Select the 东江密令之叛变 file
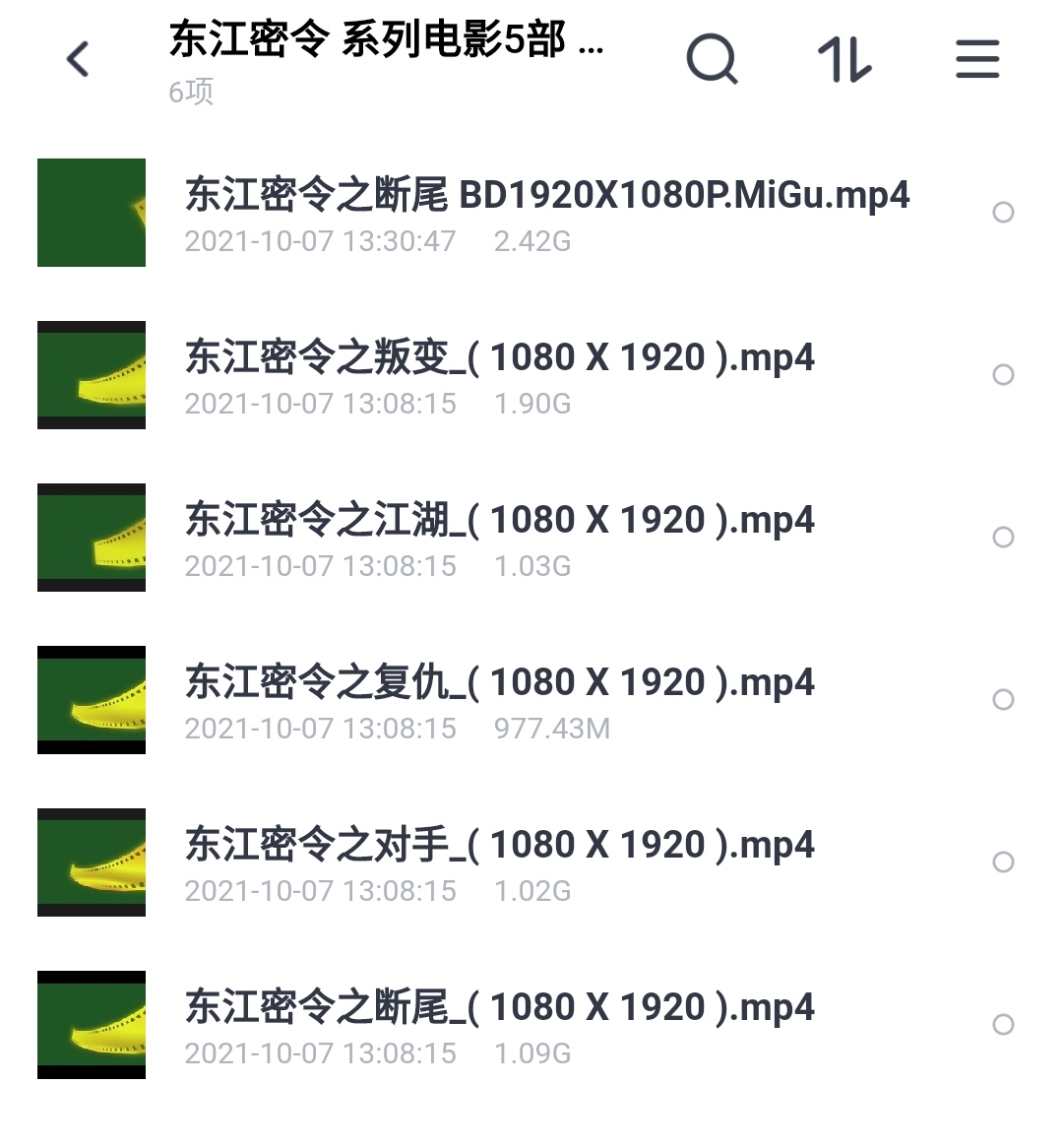Image resolution: width=1063 pixels, height=1148 pixels. pyautogui.click(x=1003, y=375)
